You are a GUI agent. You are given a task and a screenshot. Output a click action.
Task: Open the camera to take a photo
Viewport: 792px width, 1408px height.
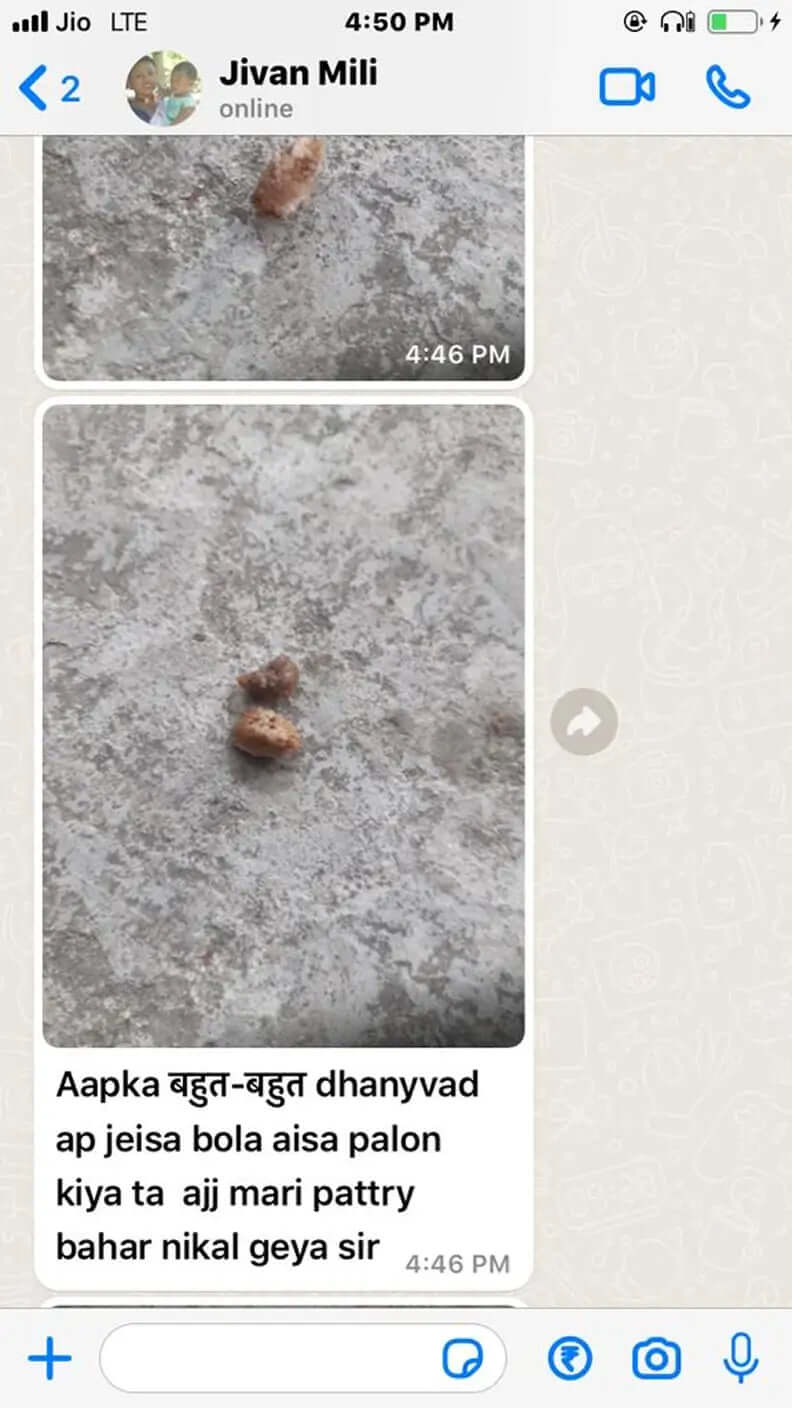click(656, 1359)
